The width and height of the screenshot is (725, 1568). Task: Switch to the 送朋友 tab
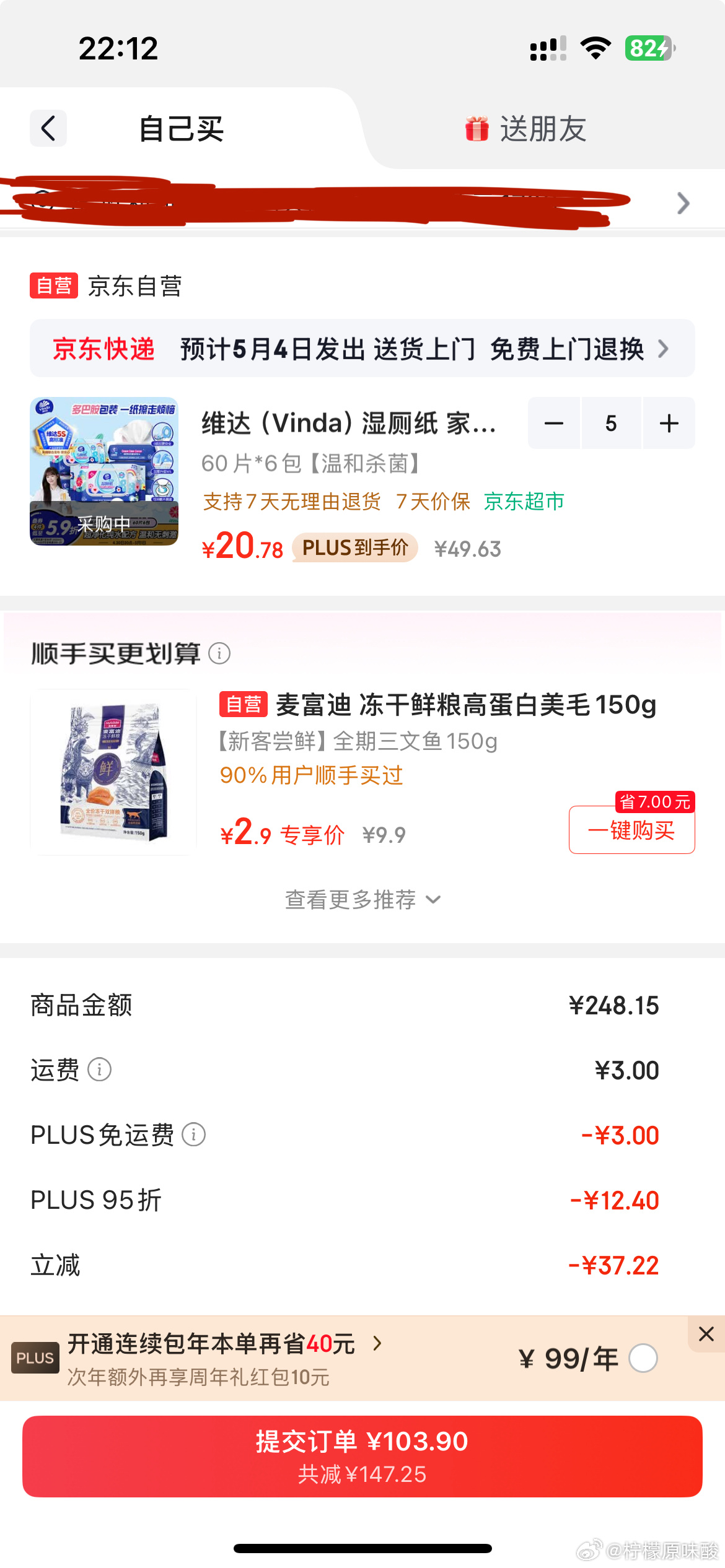(x=527, y=129)
